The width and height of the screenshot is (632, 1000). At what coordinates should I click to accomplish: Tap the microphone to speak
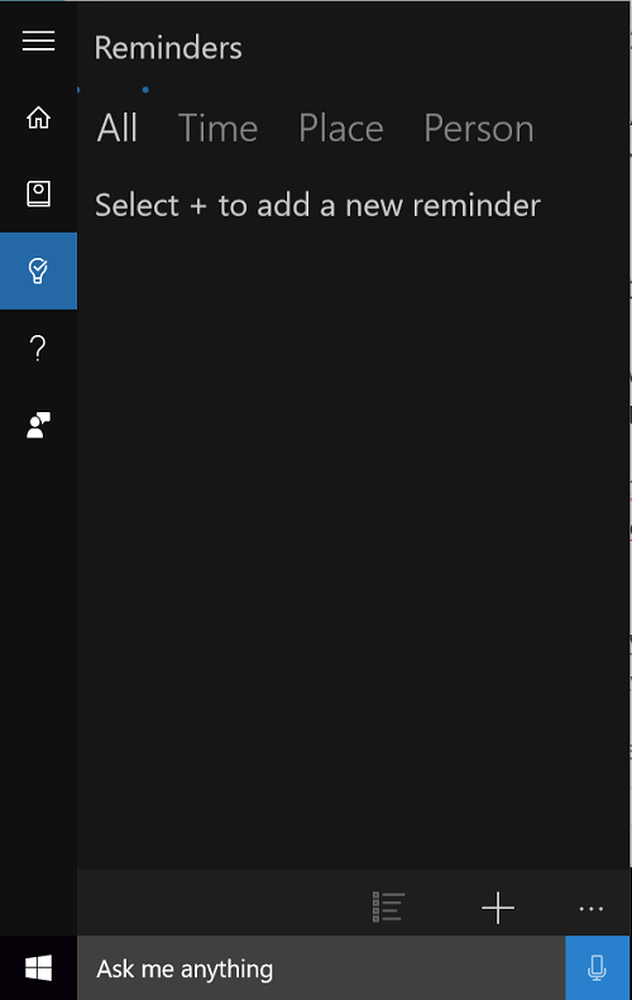coord(598,968)
